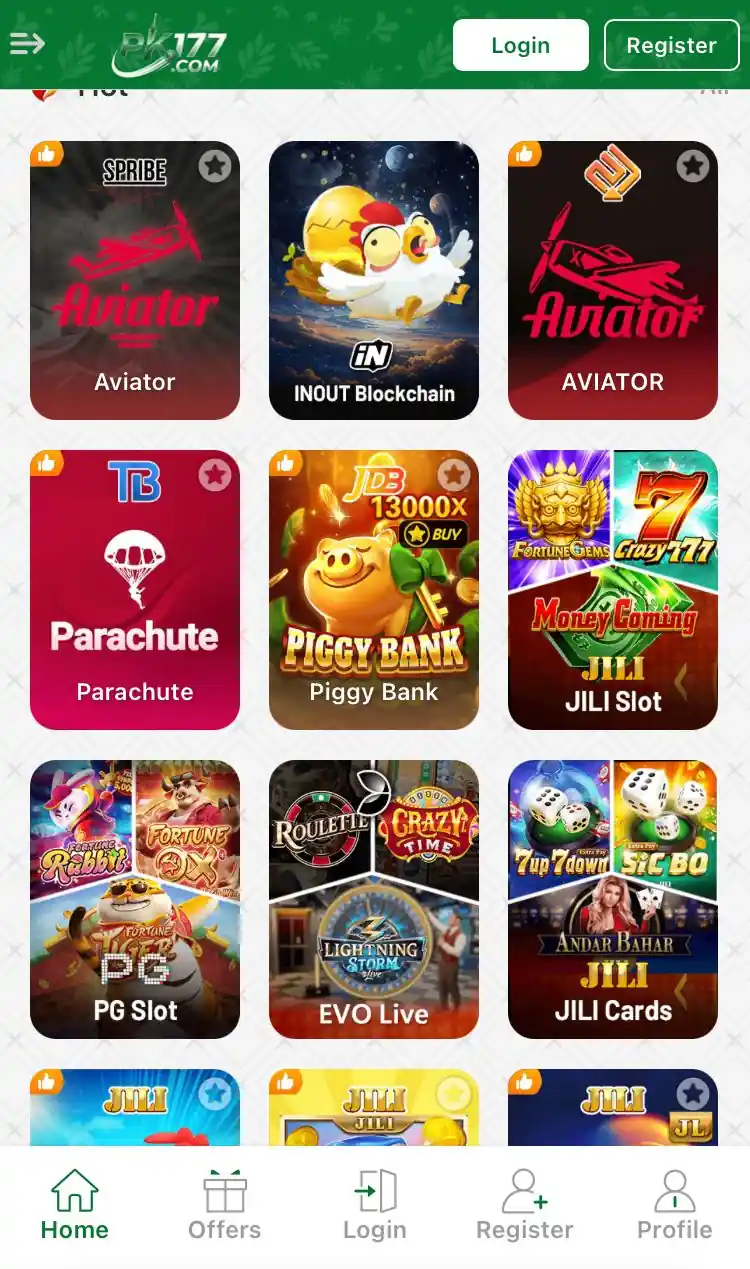Switch to the Home tab
This screenshot has width=750, height=1269.
(x=75, y=1206)
